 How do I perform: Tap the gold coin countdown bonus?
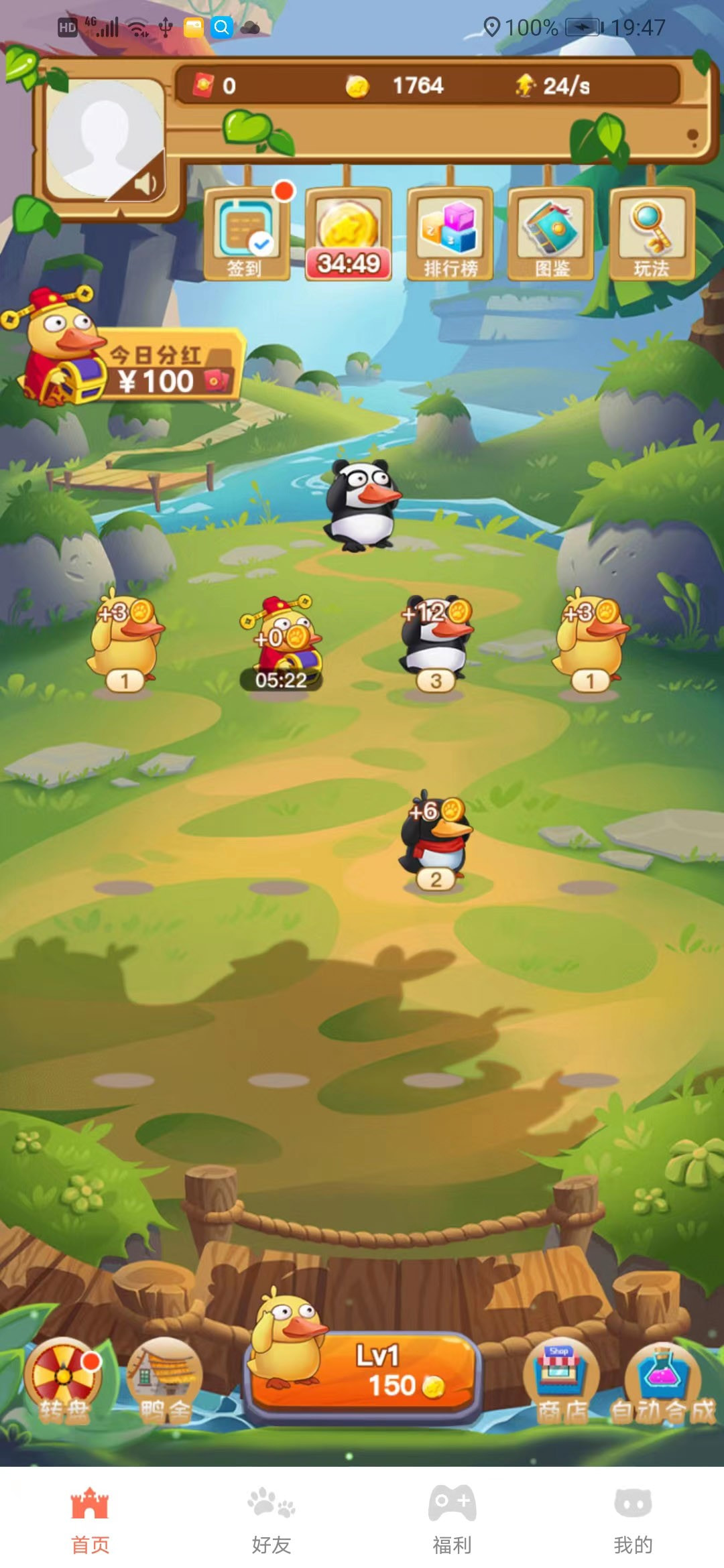pyautogui.click(x=348, y=235)
